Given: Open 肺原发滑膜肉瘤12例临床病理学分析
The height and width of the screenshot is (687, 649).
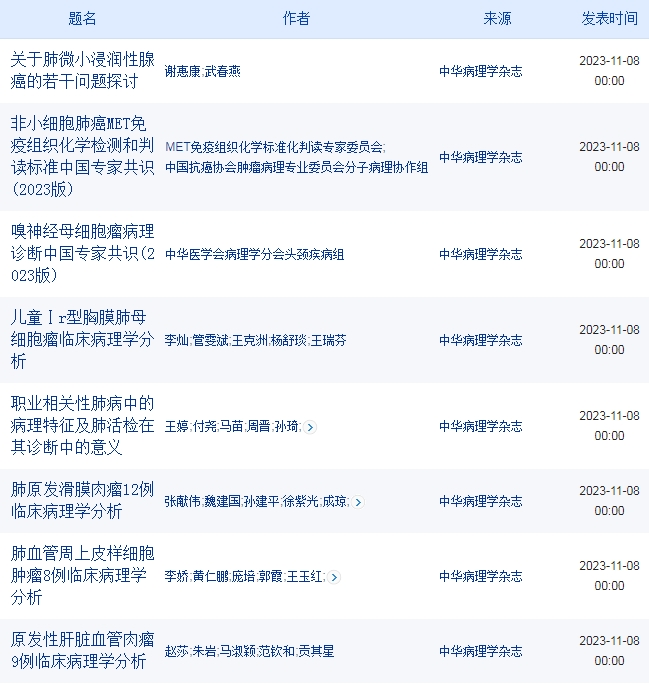Looking at the screenshot, I should (x=82, y=500).
